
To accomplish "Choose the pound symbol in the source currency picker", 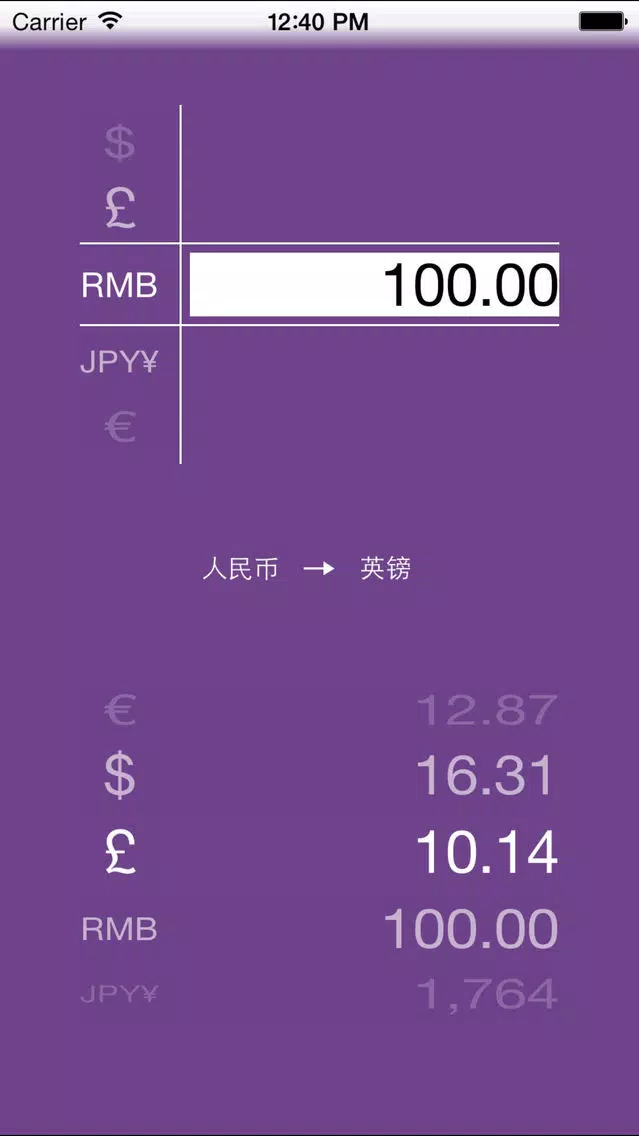I will (x=120, y=209).
